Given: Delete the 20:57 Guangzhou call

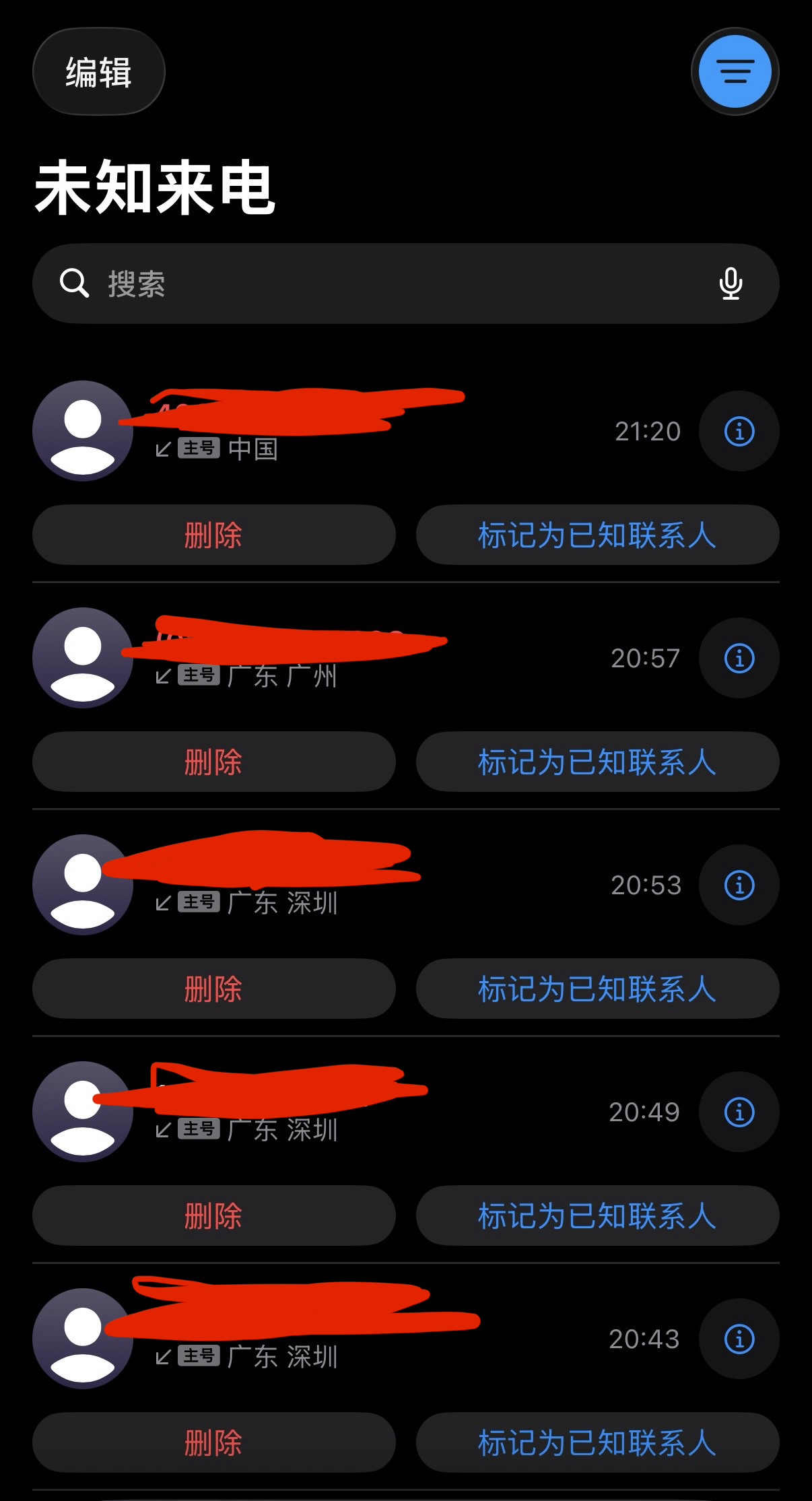Looking at the screenshot, I should pyautogui.click(x=213, y=762).
